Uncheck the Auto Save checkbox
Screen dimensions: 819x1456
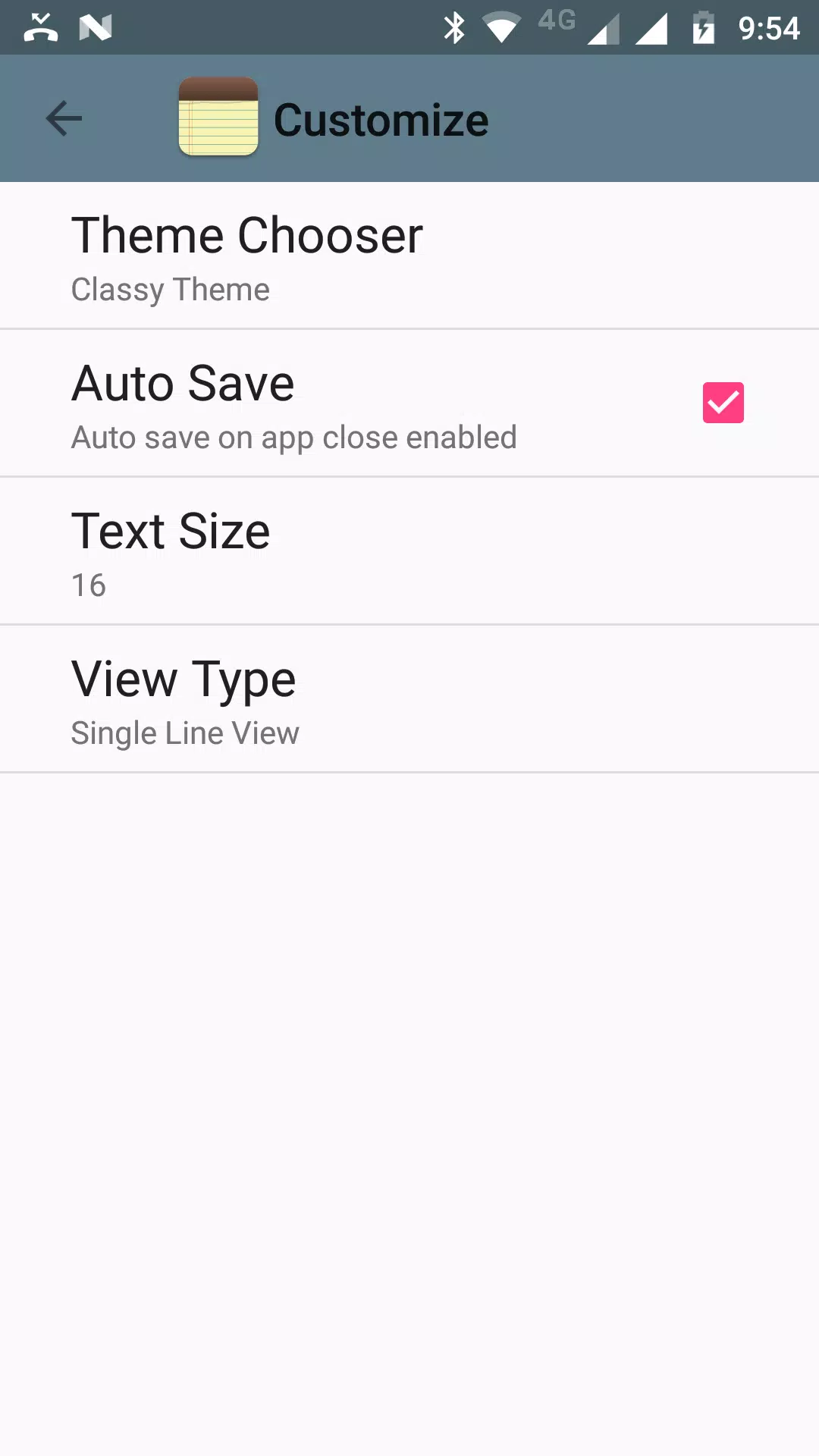tap(723, 403)
